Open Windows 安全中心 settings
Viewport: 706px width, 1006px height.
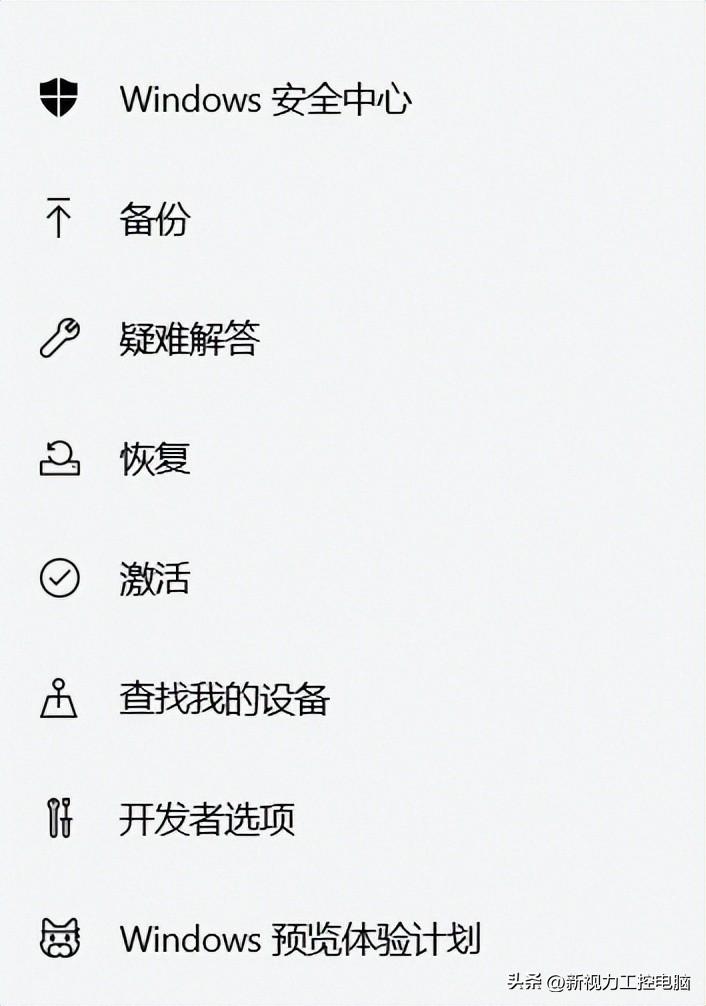(265, 99)
